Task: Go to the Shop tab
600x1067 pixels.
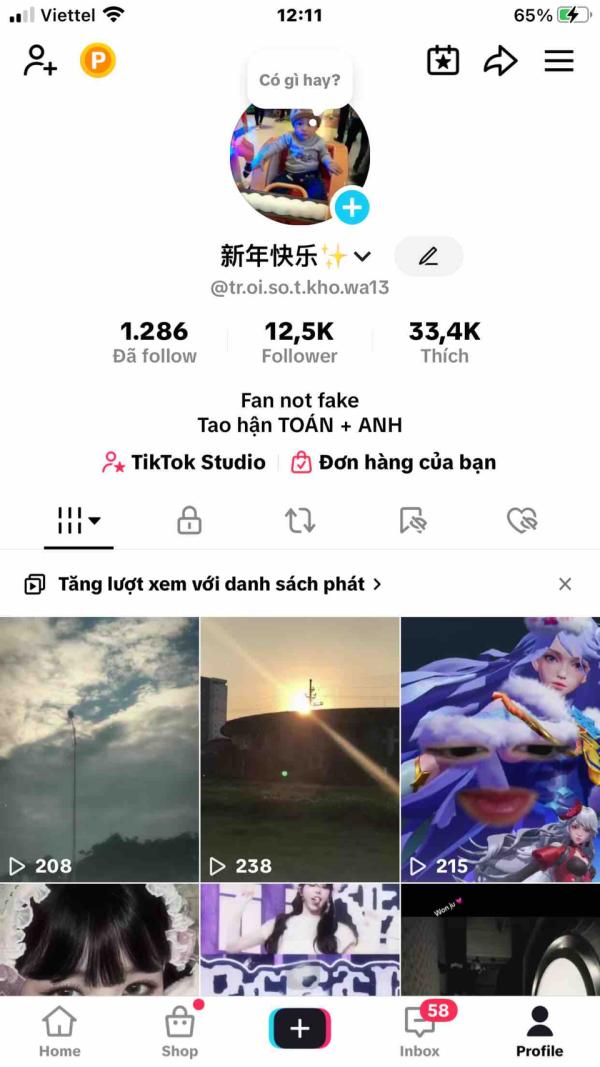Action: pyautogui.click(x=180, y=1031)
